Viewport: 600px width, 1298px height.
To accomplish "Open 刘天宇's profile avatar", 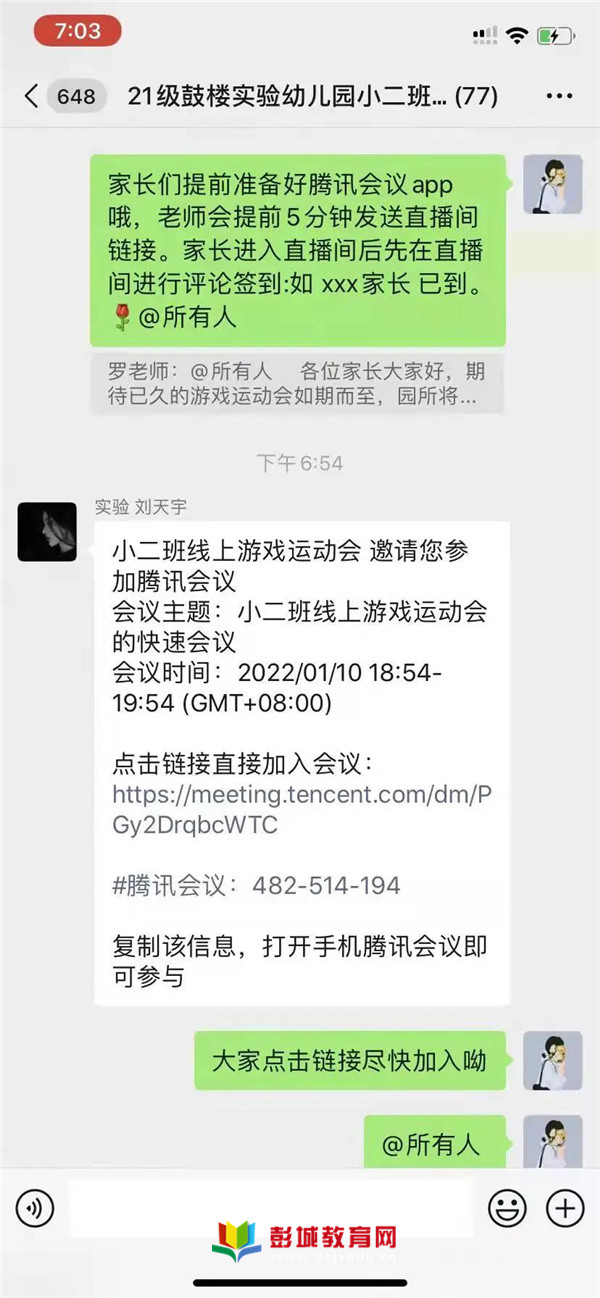I will coord(47,531).
